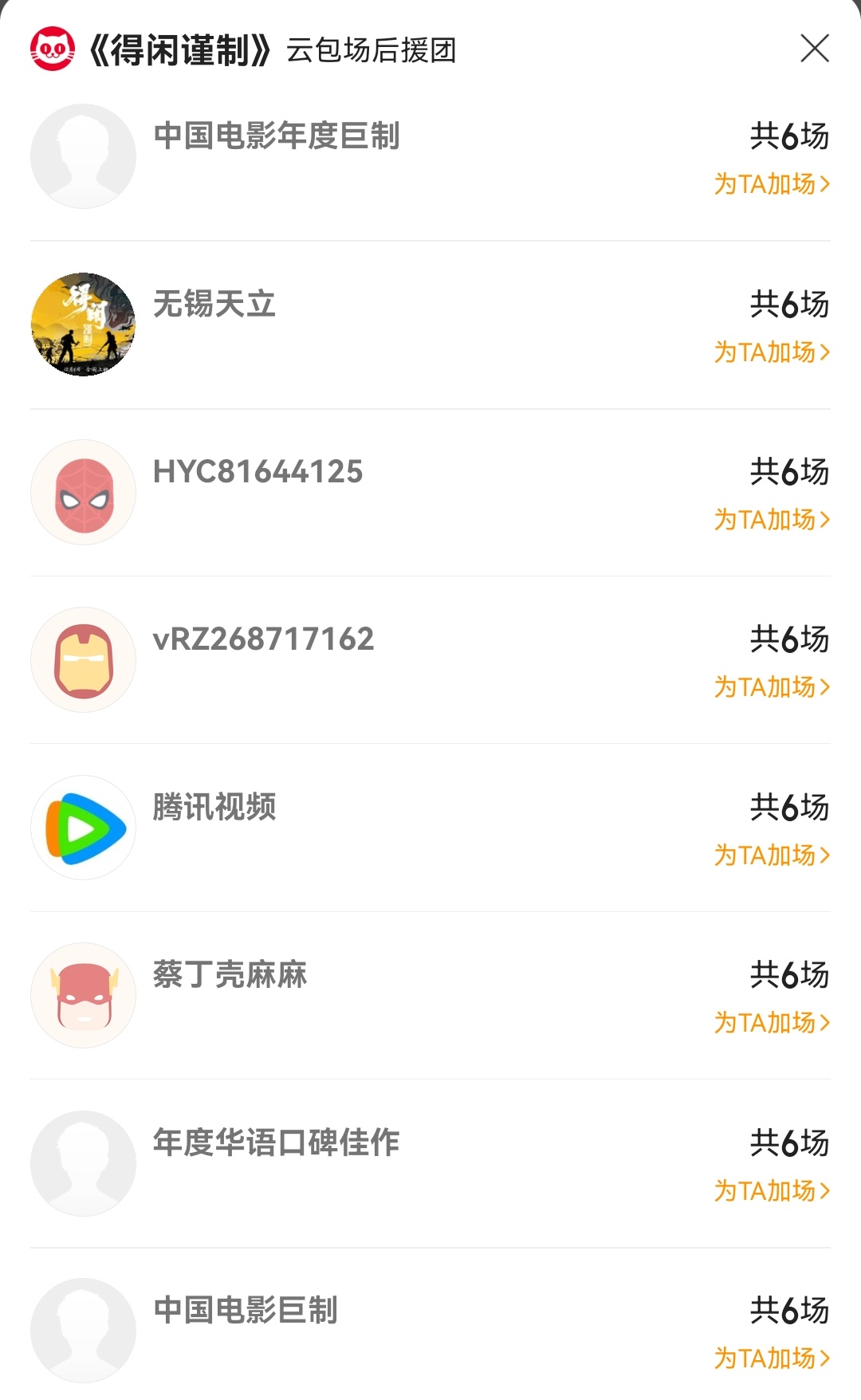Select the Iron Man avatar of vRZ268717162
Screen dimensions: 861x1400
click(x=82, y=659)
